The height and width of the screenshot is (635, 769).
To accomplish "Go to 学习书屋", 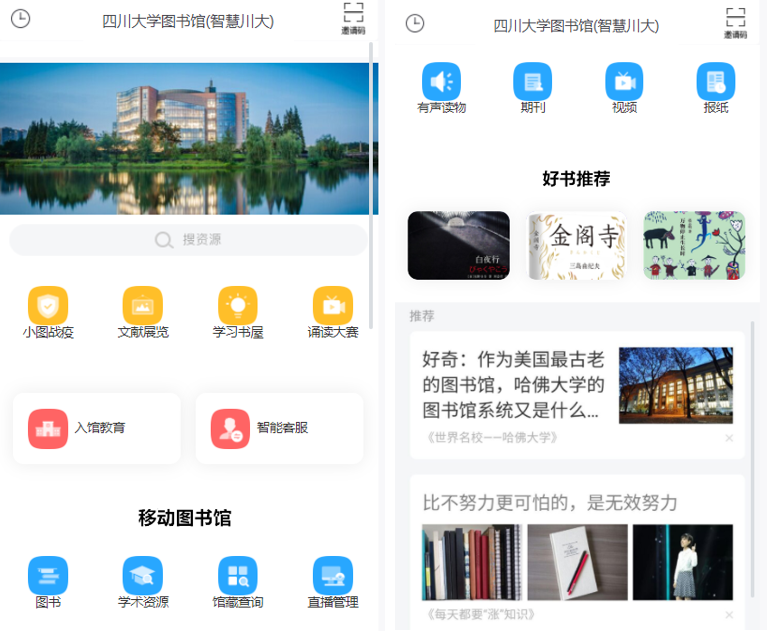I will [238, 306].
